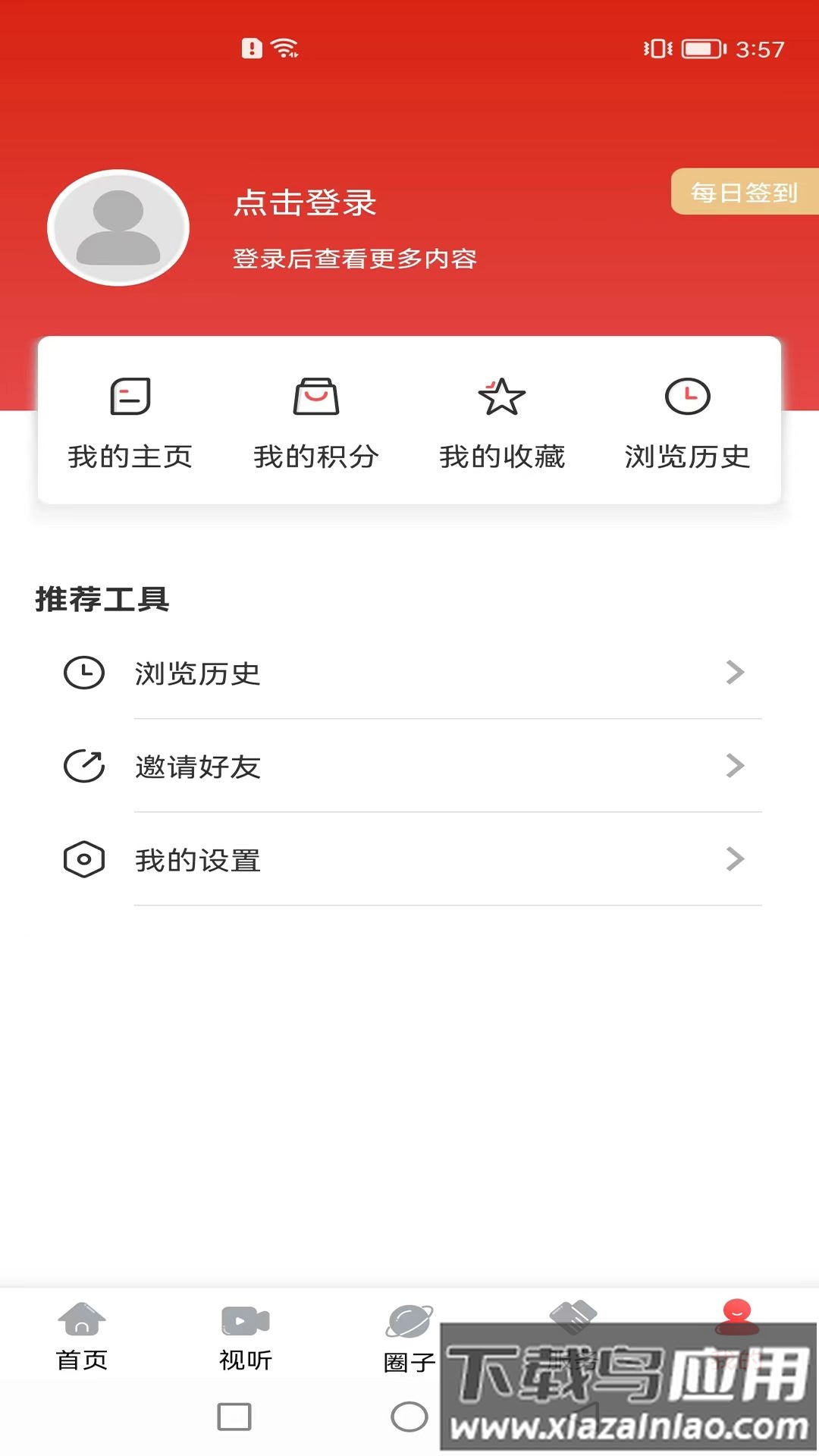Viewport: 819px width, 1456px height.
Task: Open the 每日签到 daily check-in
Action: pos(744,192)
